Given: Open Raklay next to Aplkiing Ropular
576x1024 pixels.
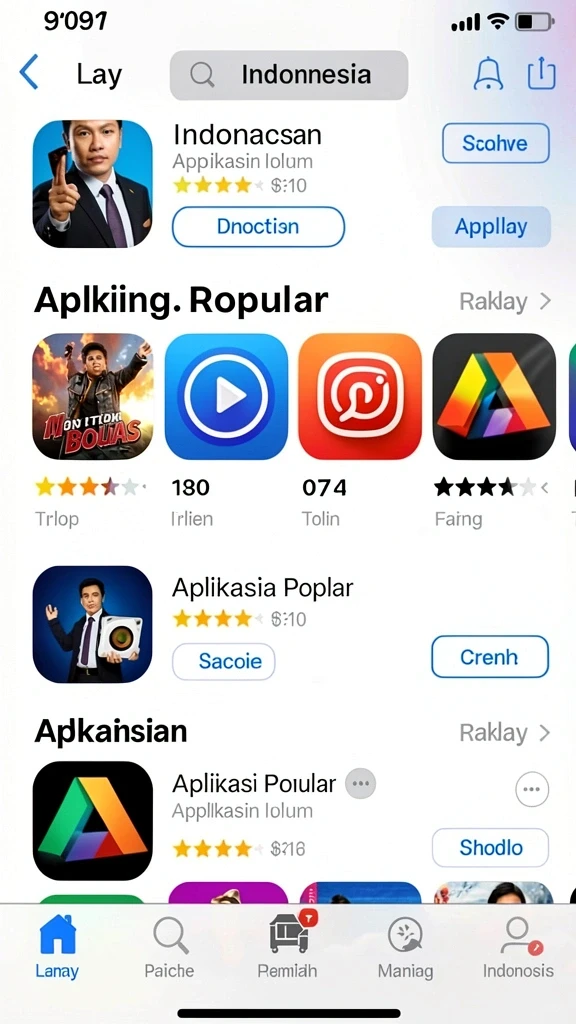Looking at the screenshot, I should pos(505,301).
